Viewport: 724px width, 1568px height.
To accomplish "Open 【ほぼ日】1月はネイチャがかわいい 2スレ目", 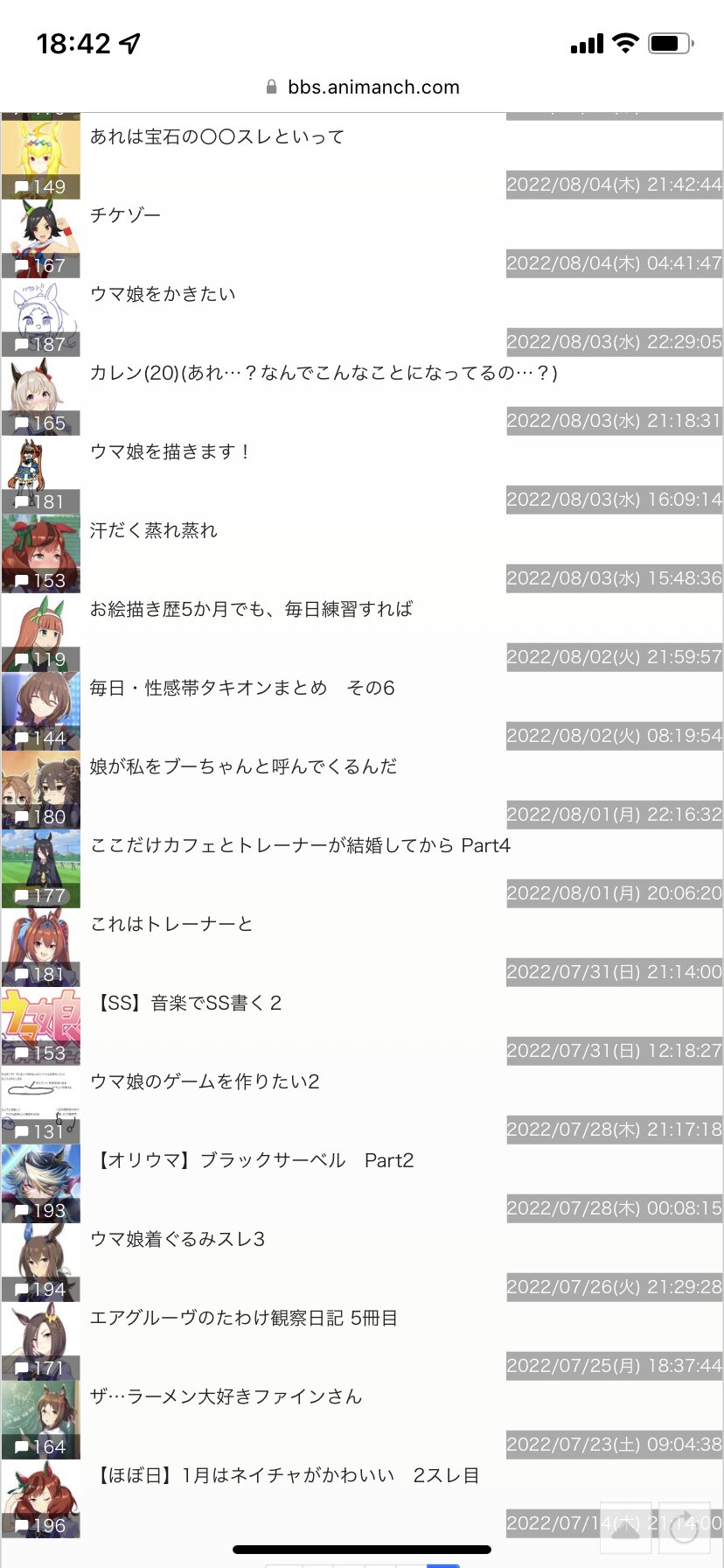I will click(285, 1476).
